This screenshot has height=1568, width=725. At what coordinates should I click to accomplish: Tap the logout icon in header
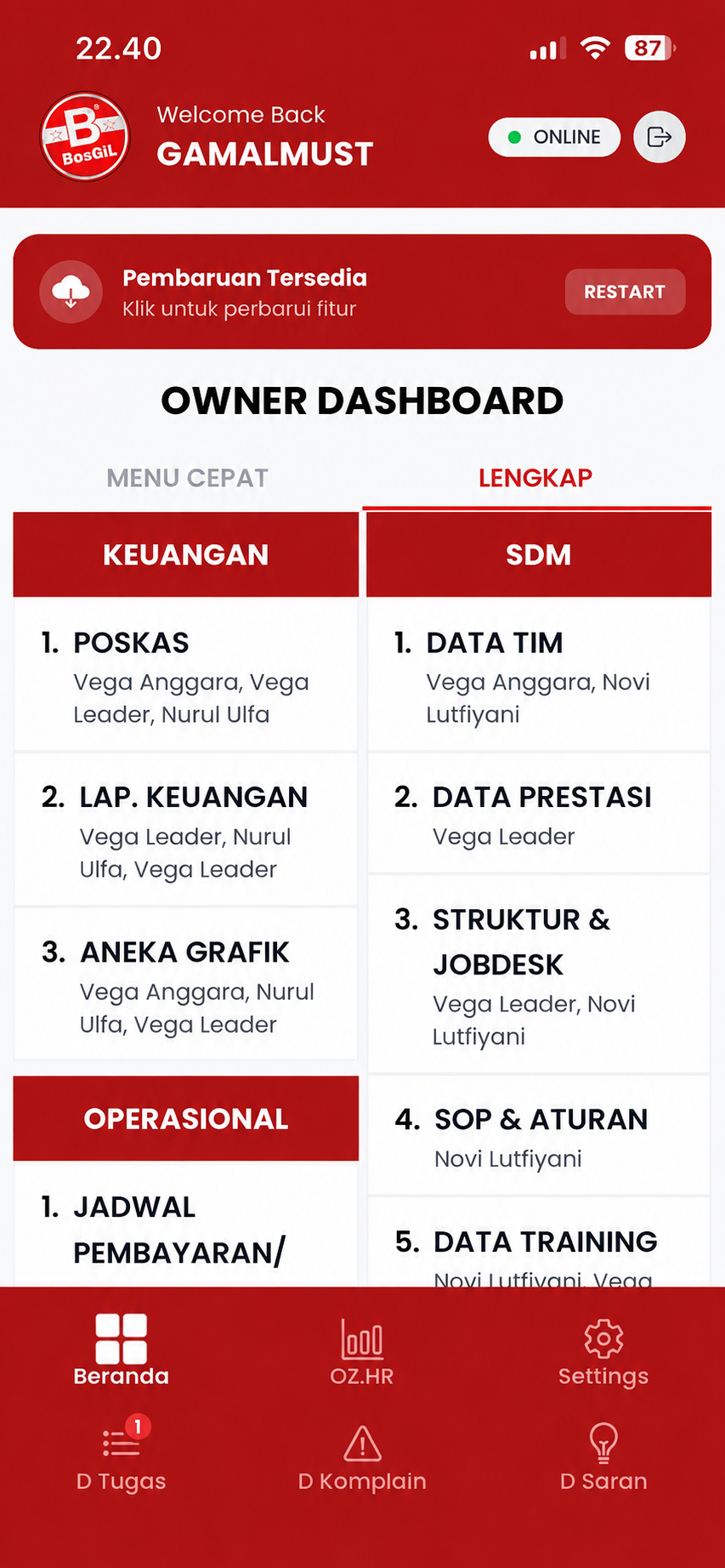660,137
